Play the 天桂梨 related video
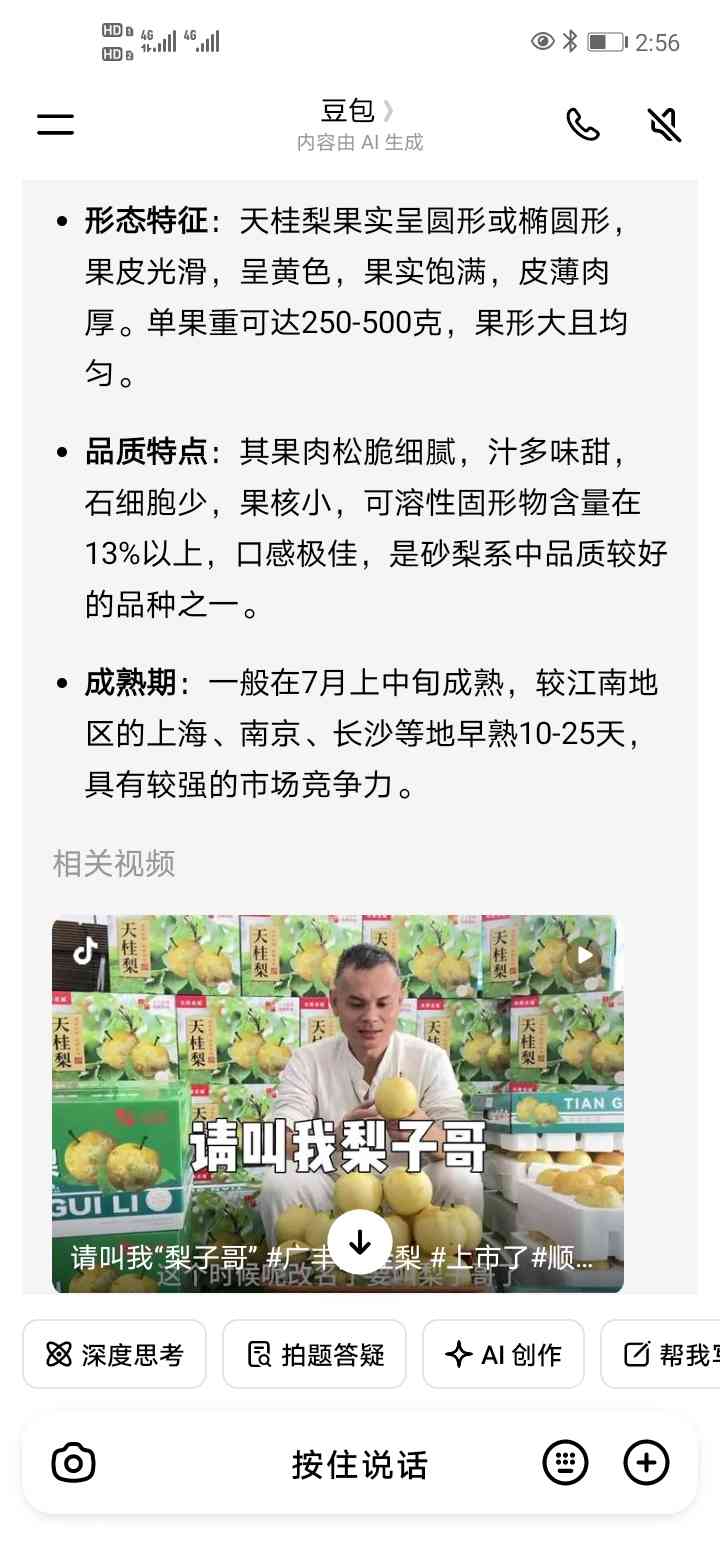 tap(338, 1100)
